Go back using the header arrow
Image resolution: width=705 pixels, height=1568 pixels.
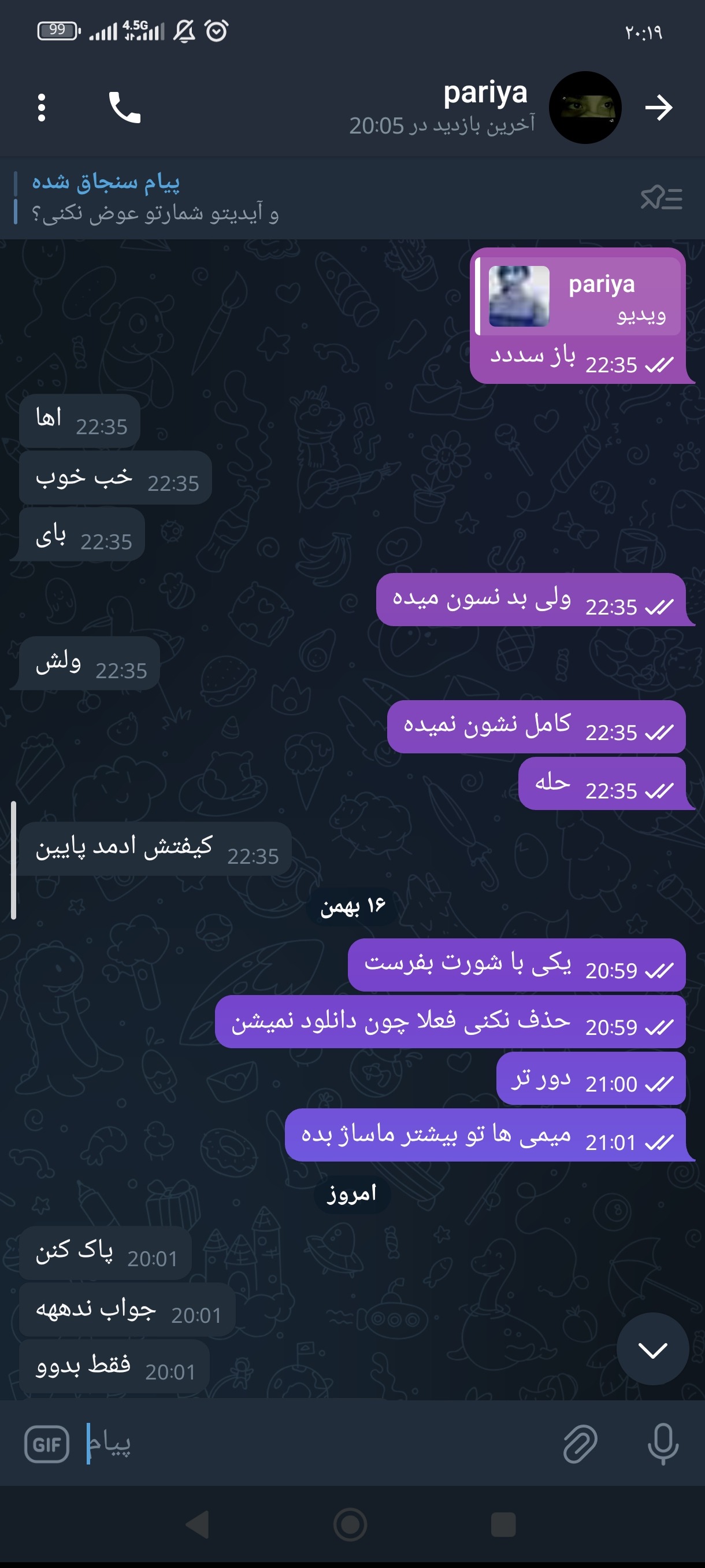point(659,108)
